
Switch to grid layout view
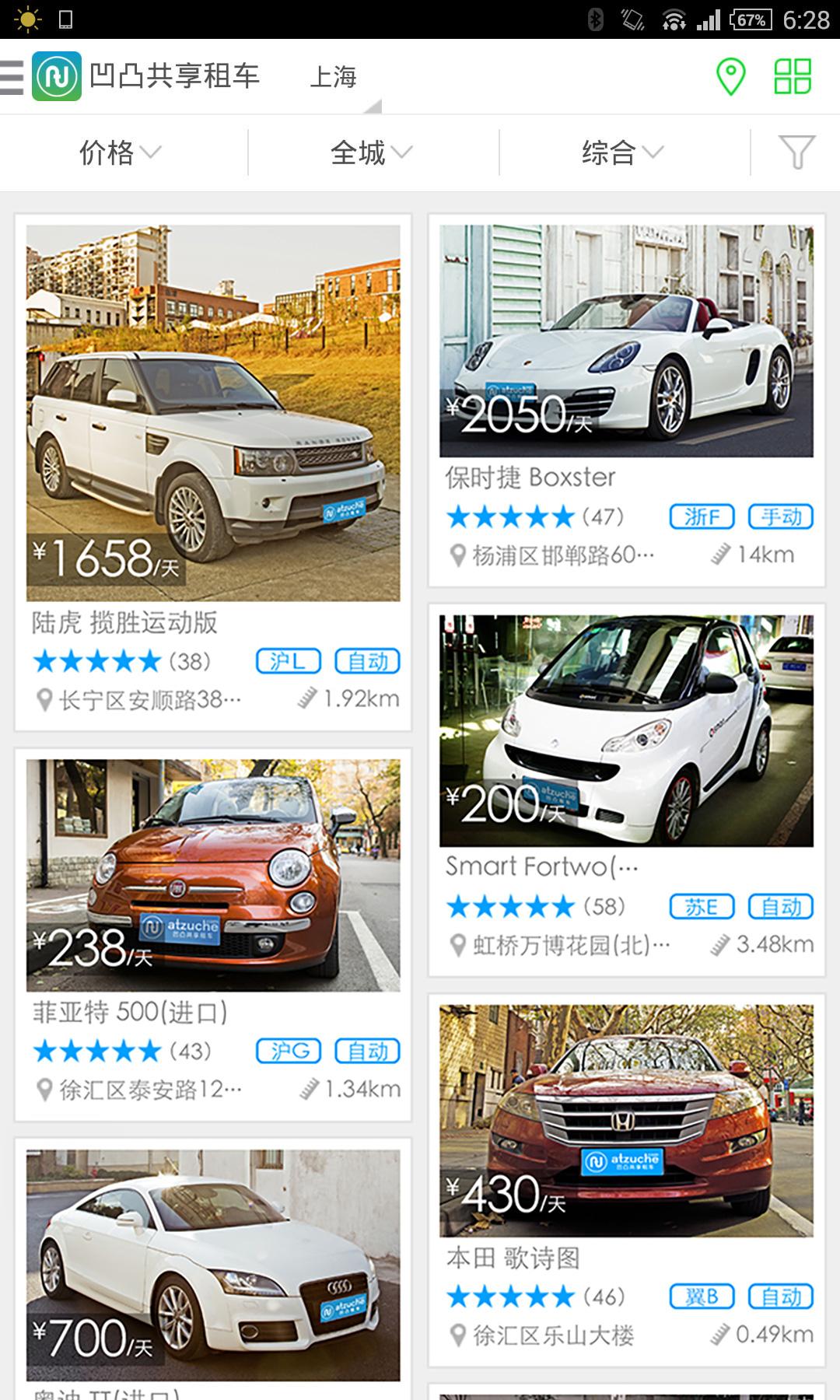click(793, 76)
